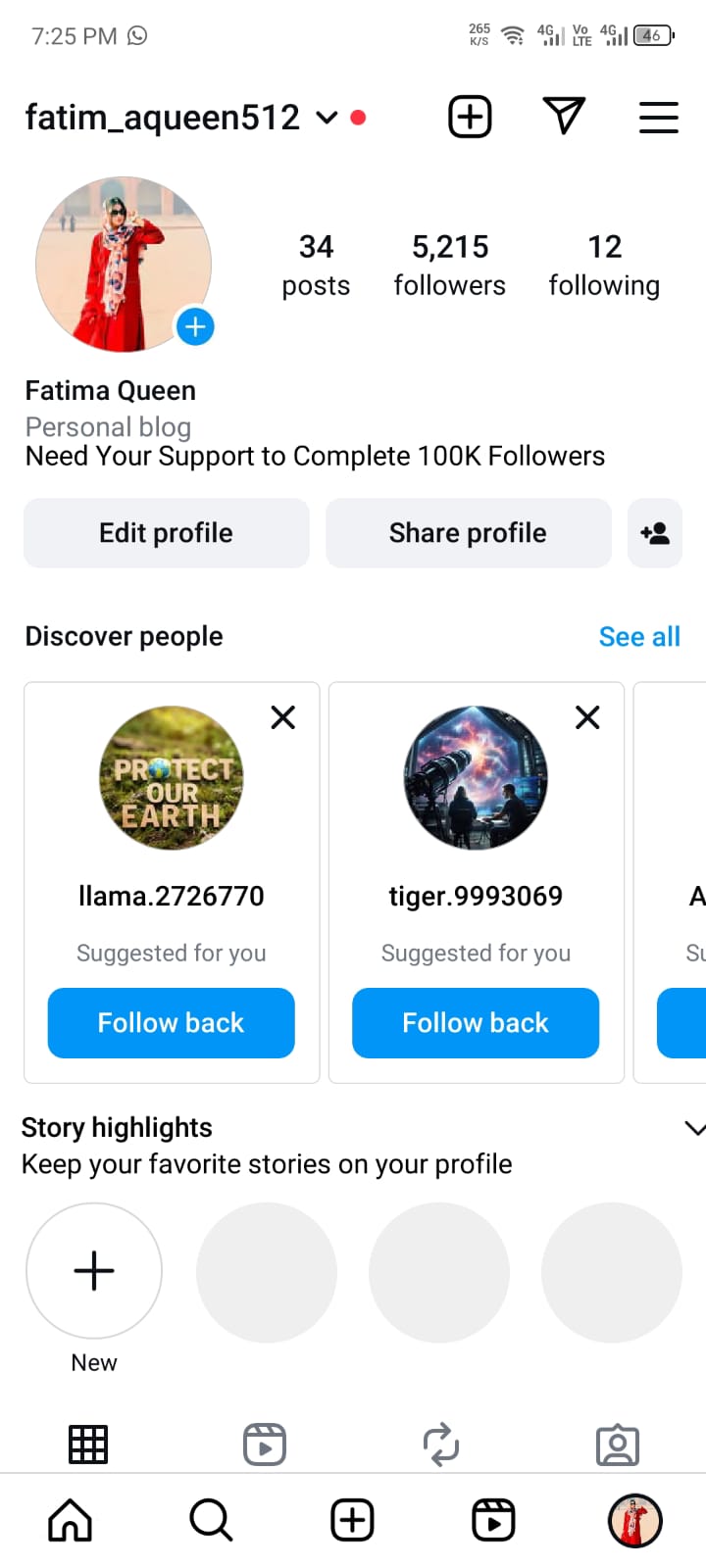
Task: Tap Edit profile button
Action: (167, 533)
